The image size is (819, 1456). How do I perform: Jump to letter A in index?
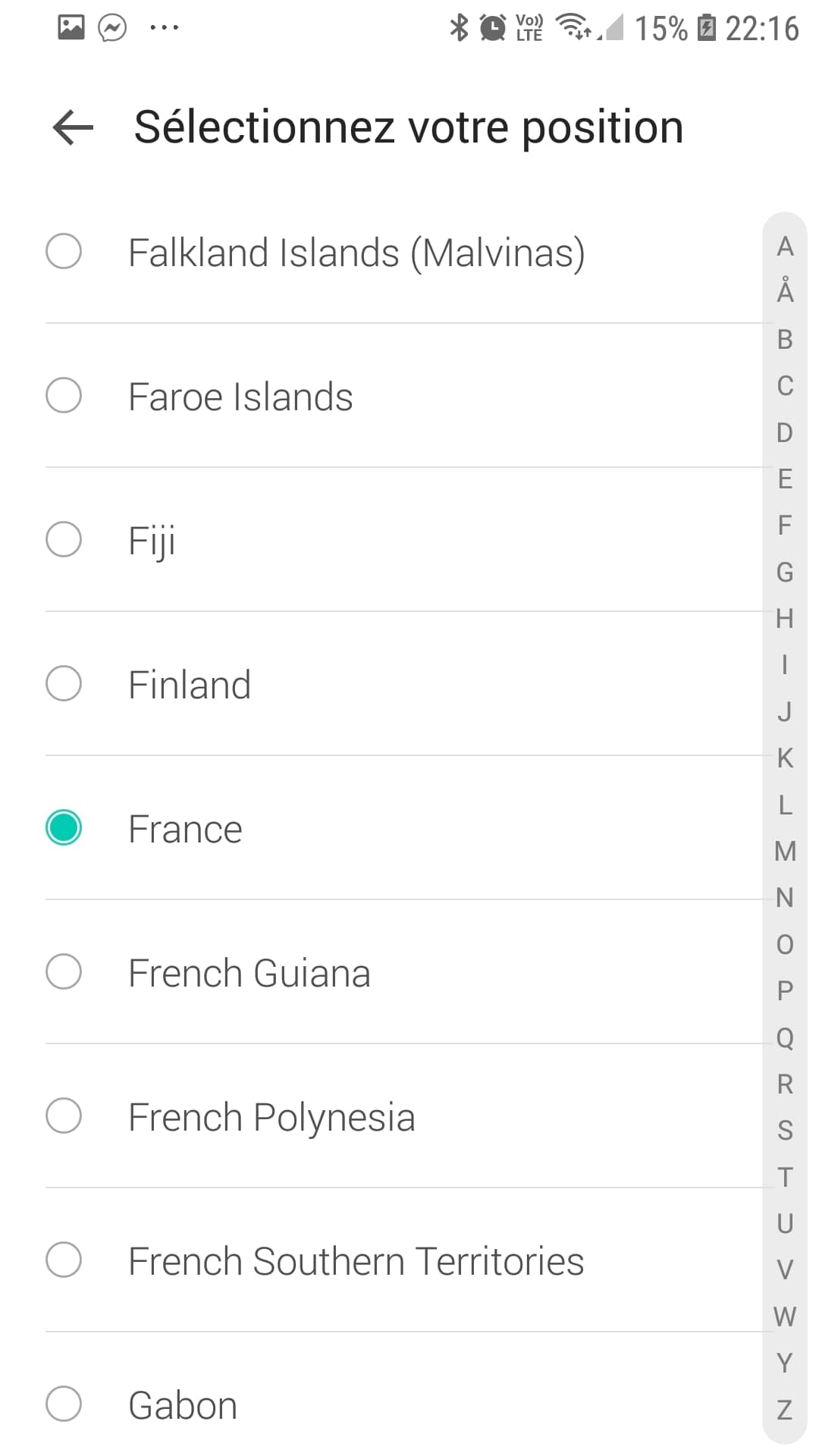(x=785, y=246)
